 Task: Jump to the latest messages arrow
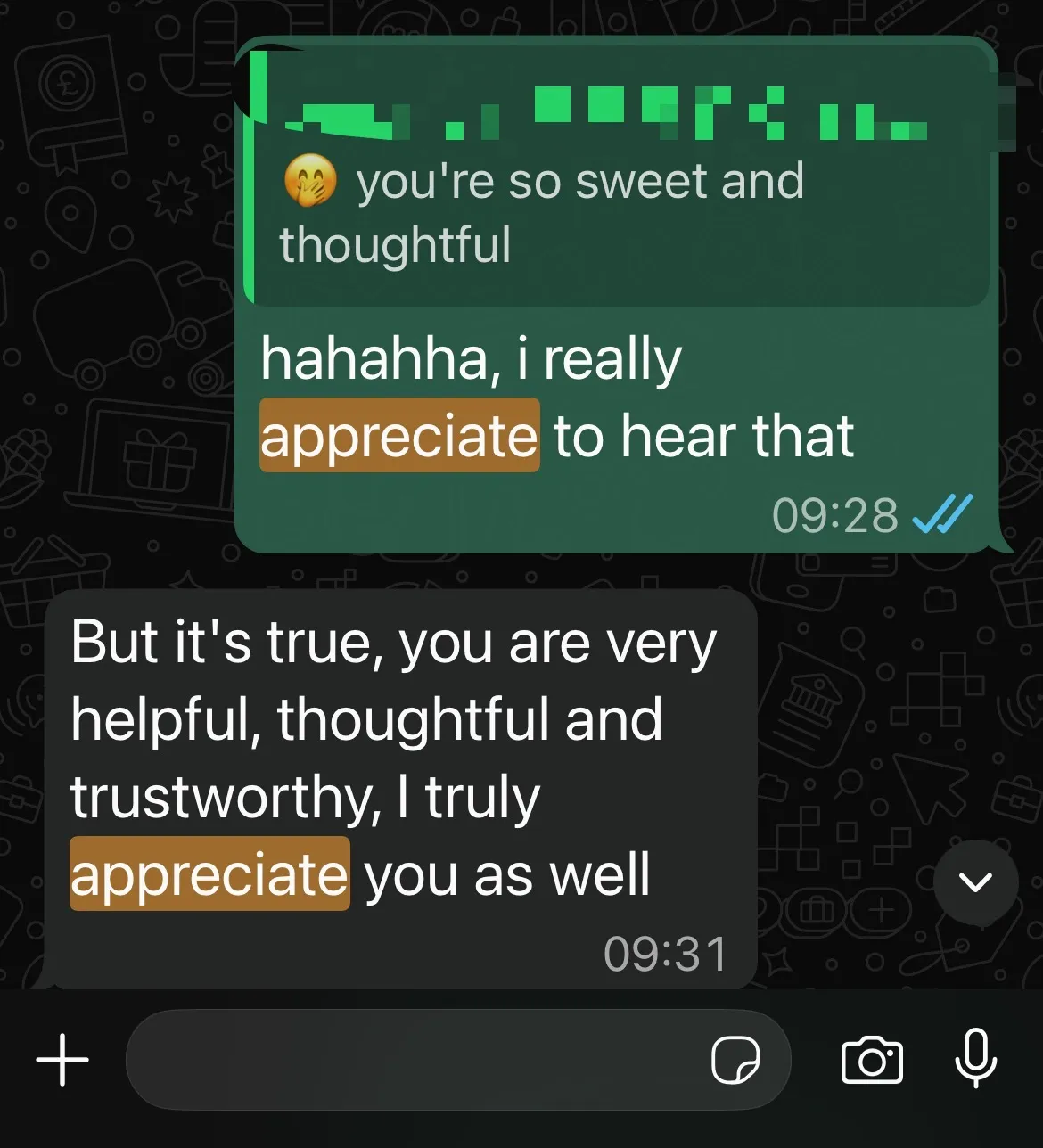(975, 882)
